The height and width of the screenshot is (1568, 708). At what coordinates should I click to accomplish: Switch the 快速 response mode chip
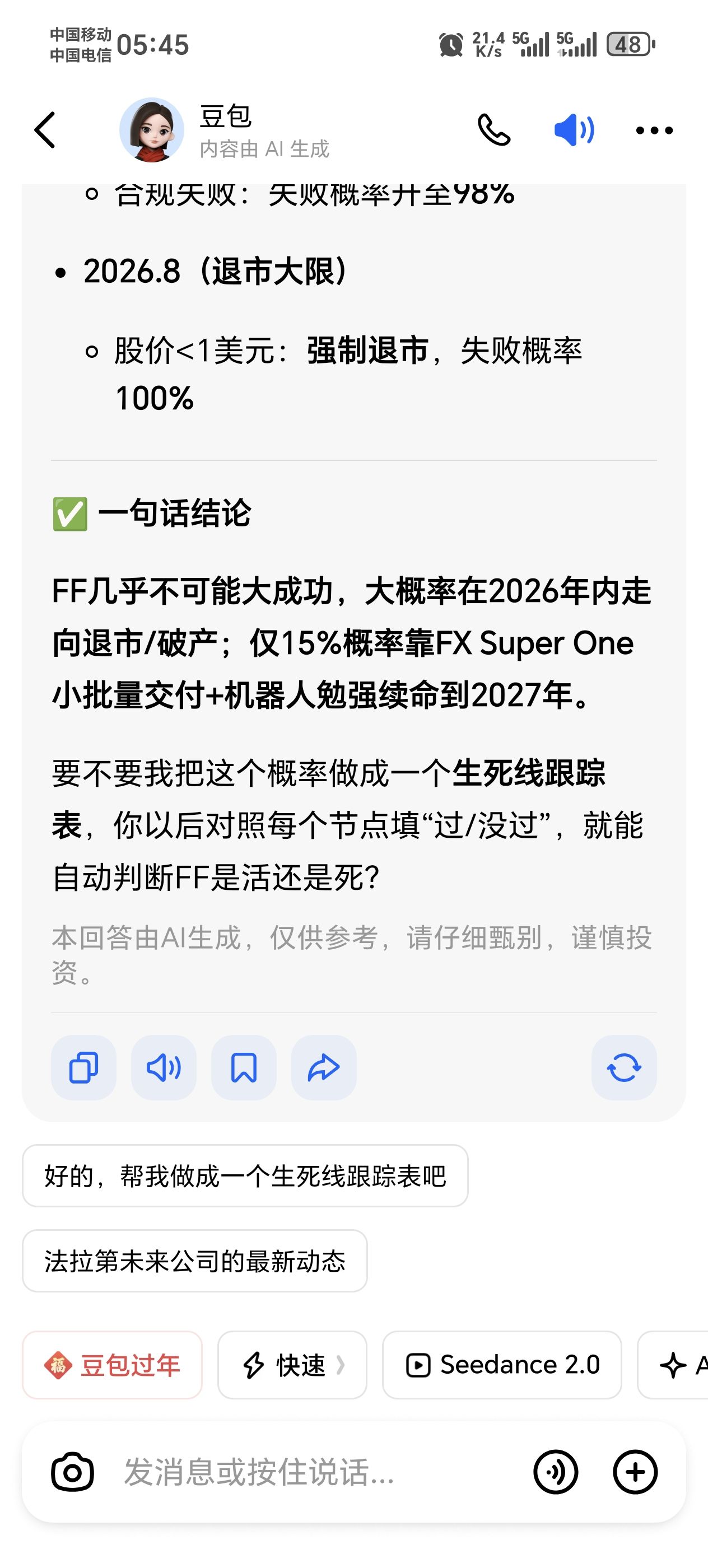(292, 1365)
